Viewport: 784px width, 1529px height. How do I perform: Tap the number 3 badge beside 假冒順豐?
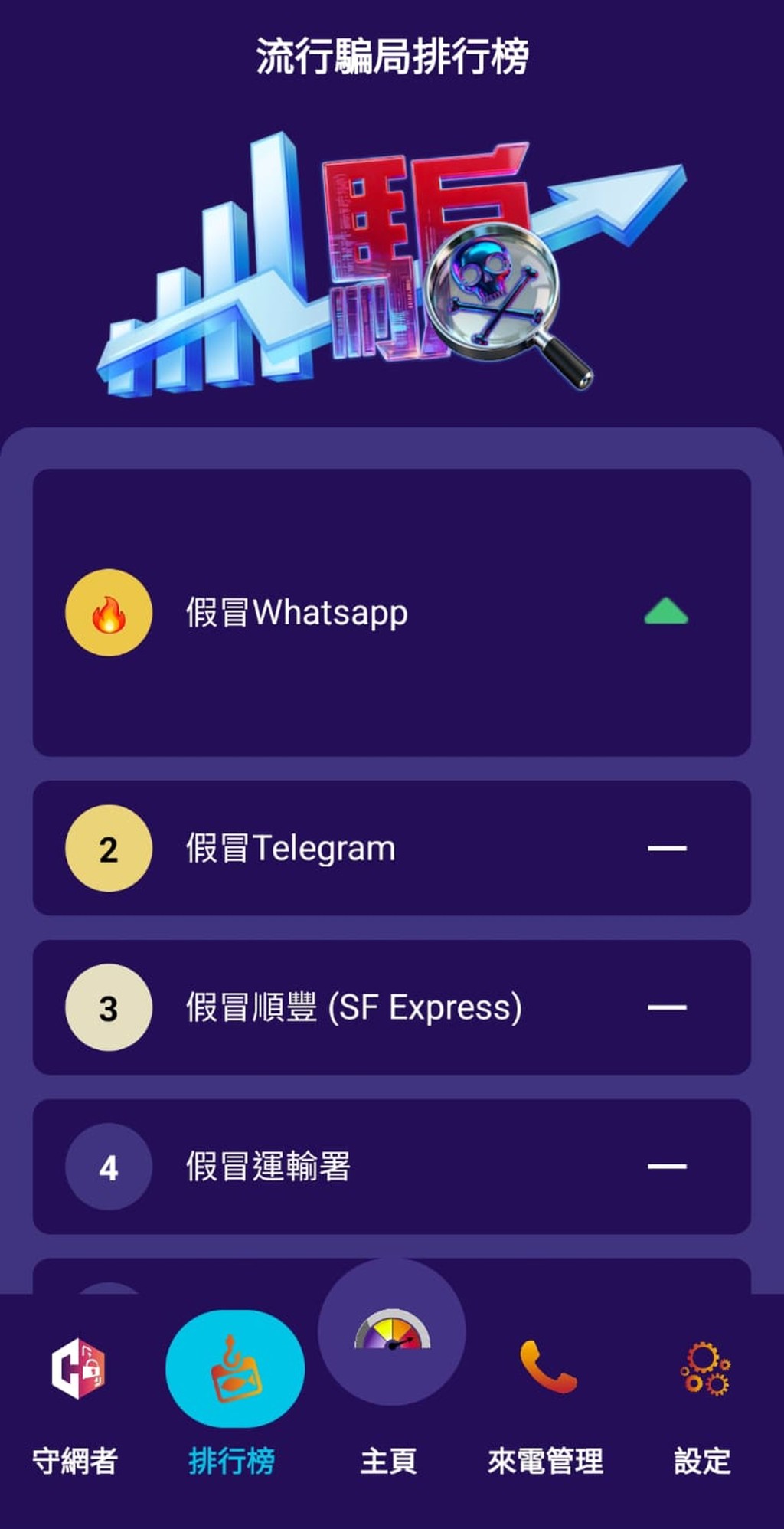[x=107, y=1008]
